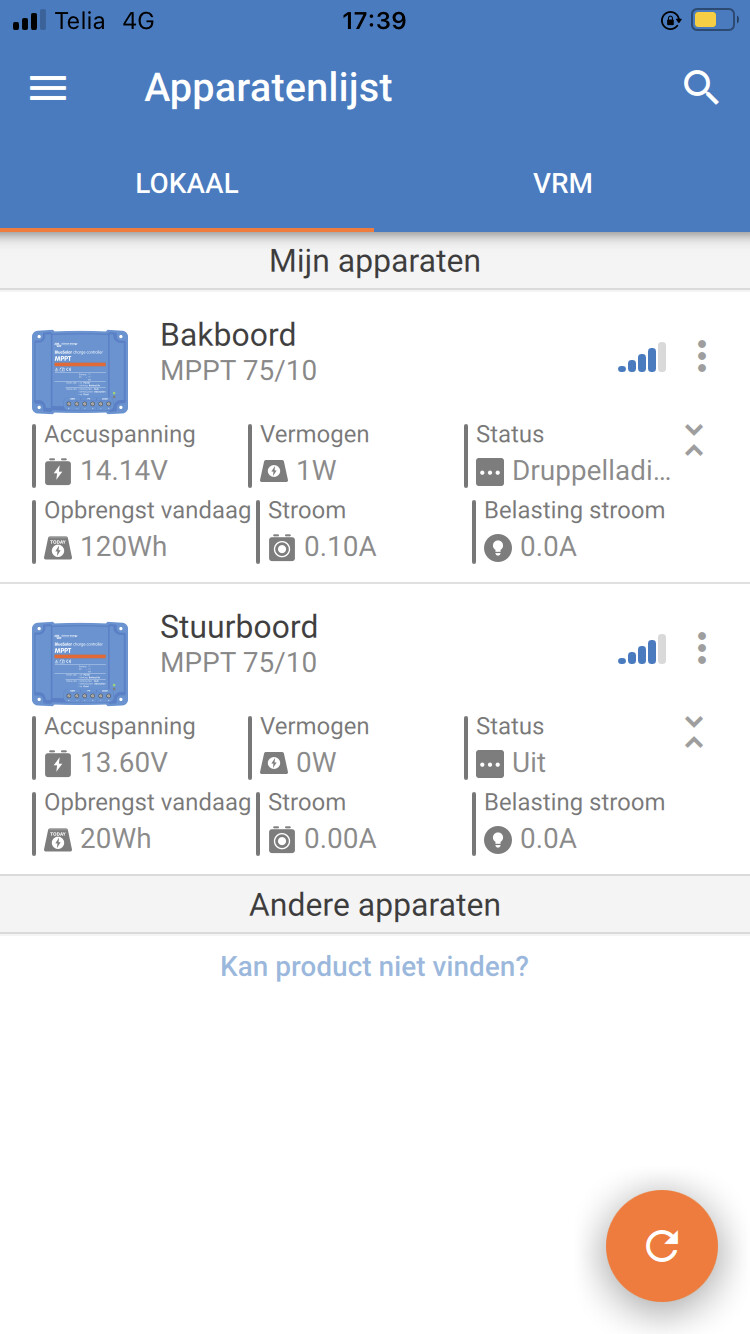Tap the 'Kan product niet vinden?' link

[374, 967]
